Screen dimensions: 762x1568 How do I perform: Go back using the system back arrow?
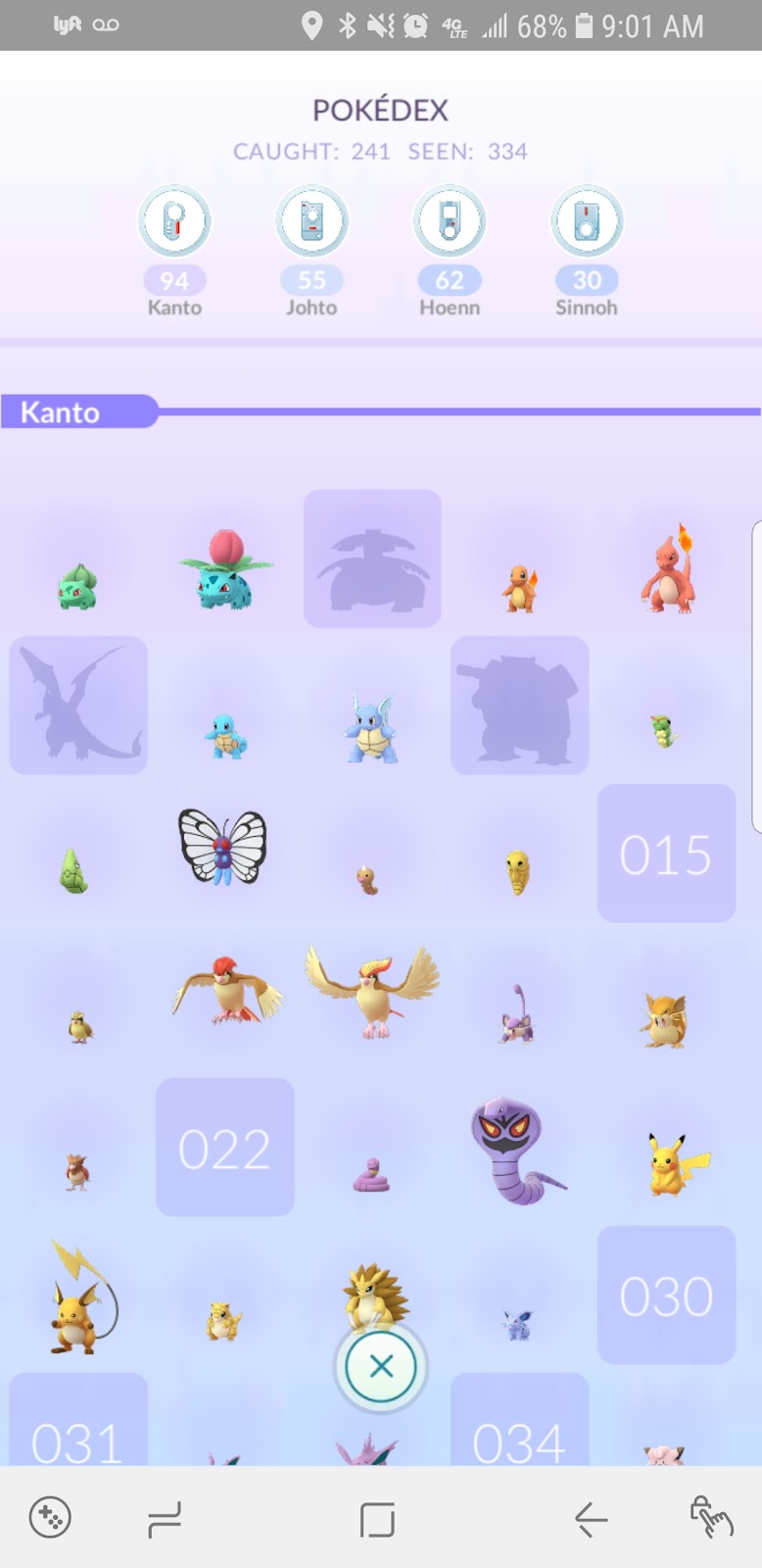coord(591,1519)
